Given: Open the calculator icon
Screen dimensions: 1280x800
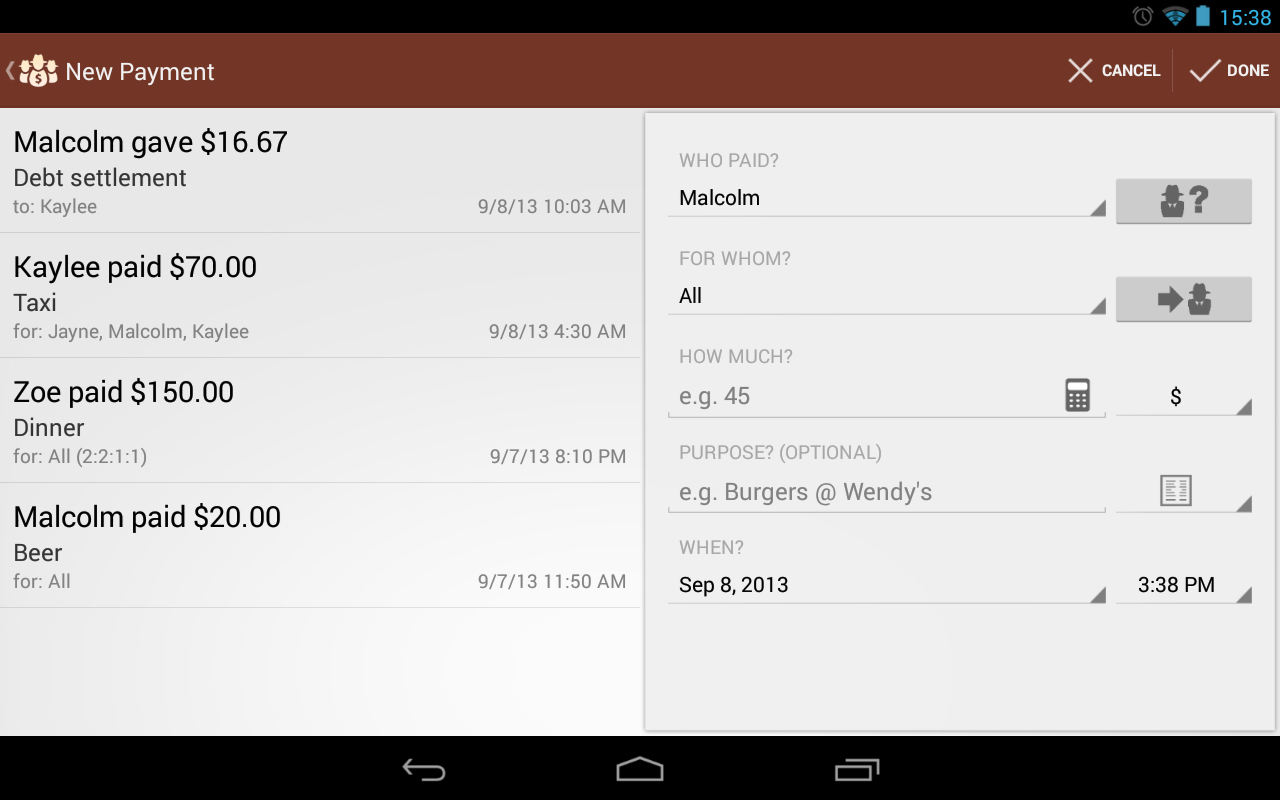Looking at the screenshot, I should point(1077,395).
